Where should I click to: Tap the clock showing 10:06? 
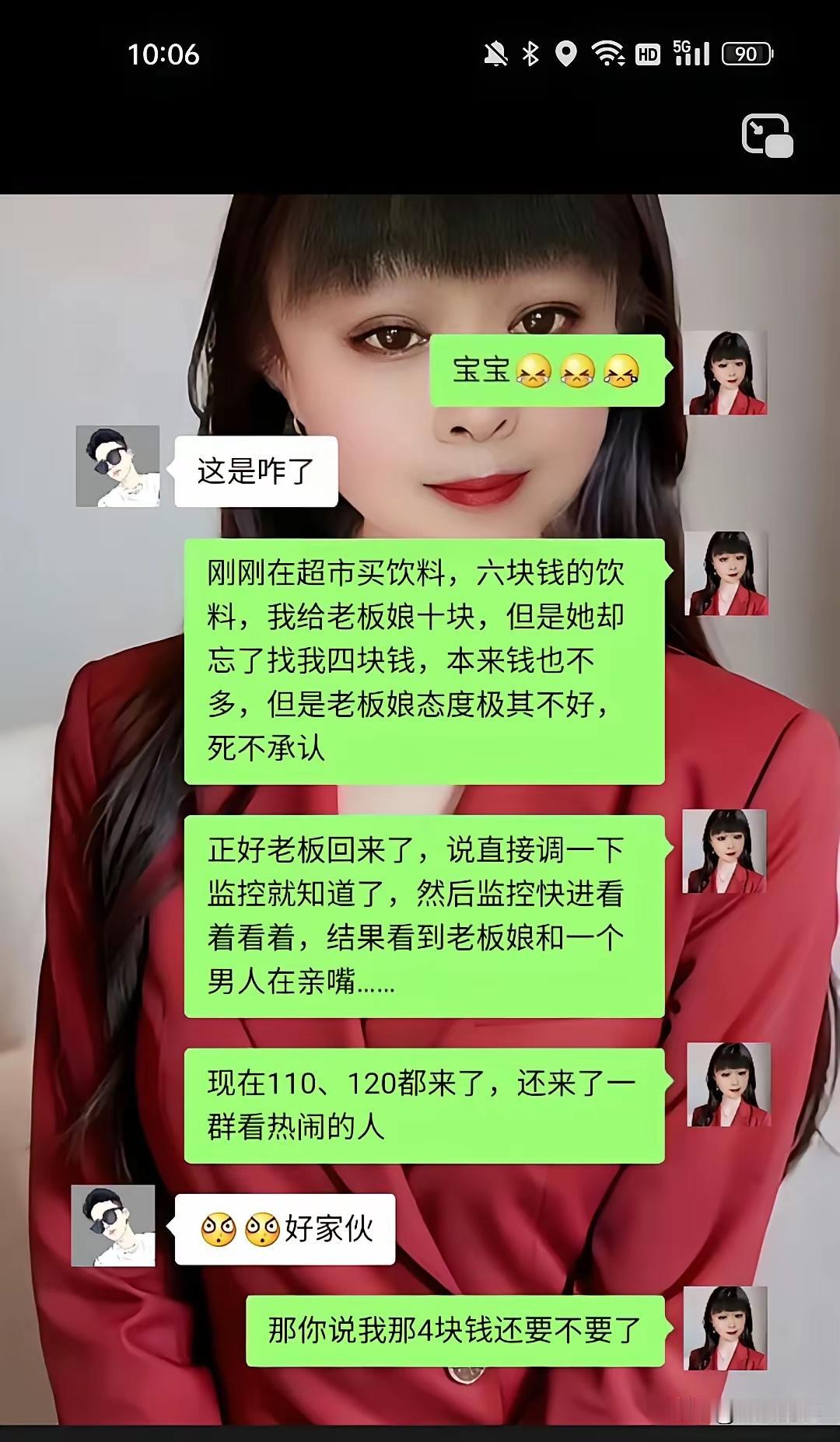(x=165, y=54)
